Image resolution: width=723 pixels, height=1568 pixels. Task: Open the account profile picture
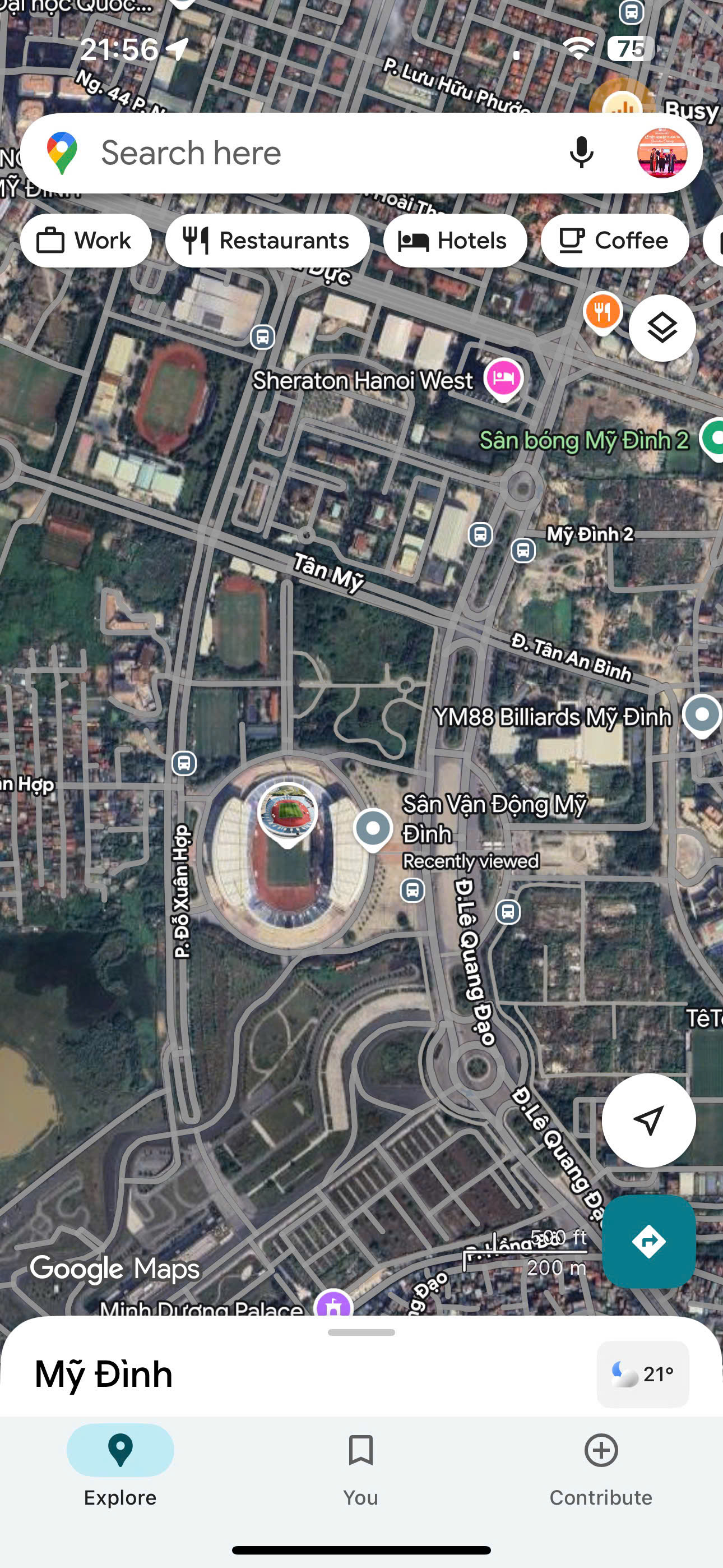[x=661, y=153]
